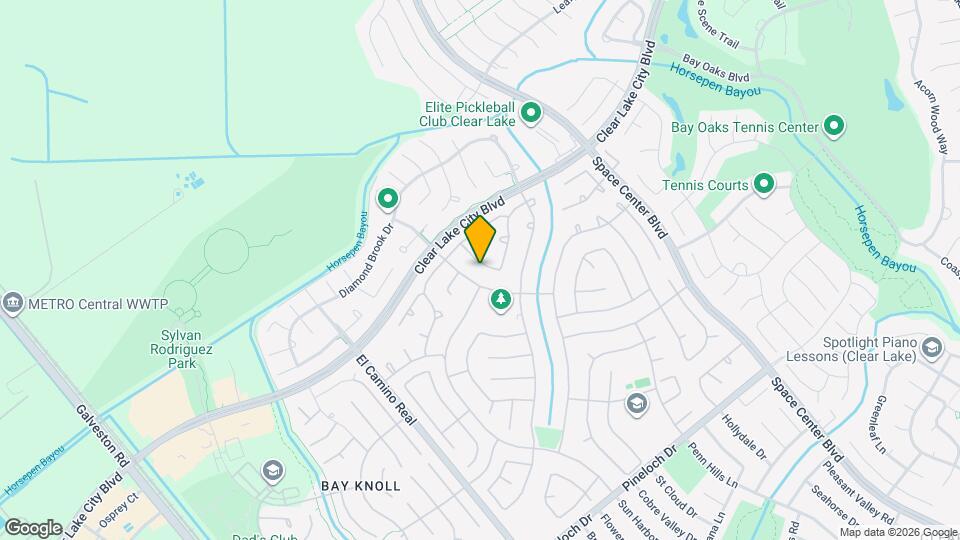Tap the park tree pin below the orange marker

point(500,299)
